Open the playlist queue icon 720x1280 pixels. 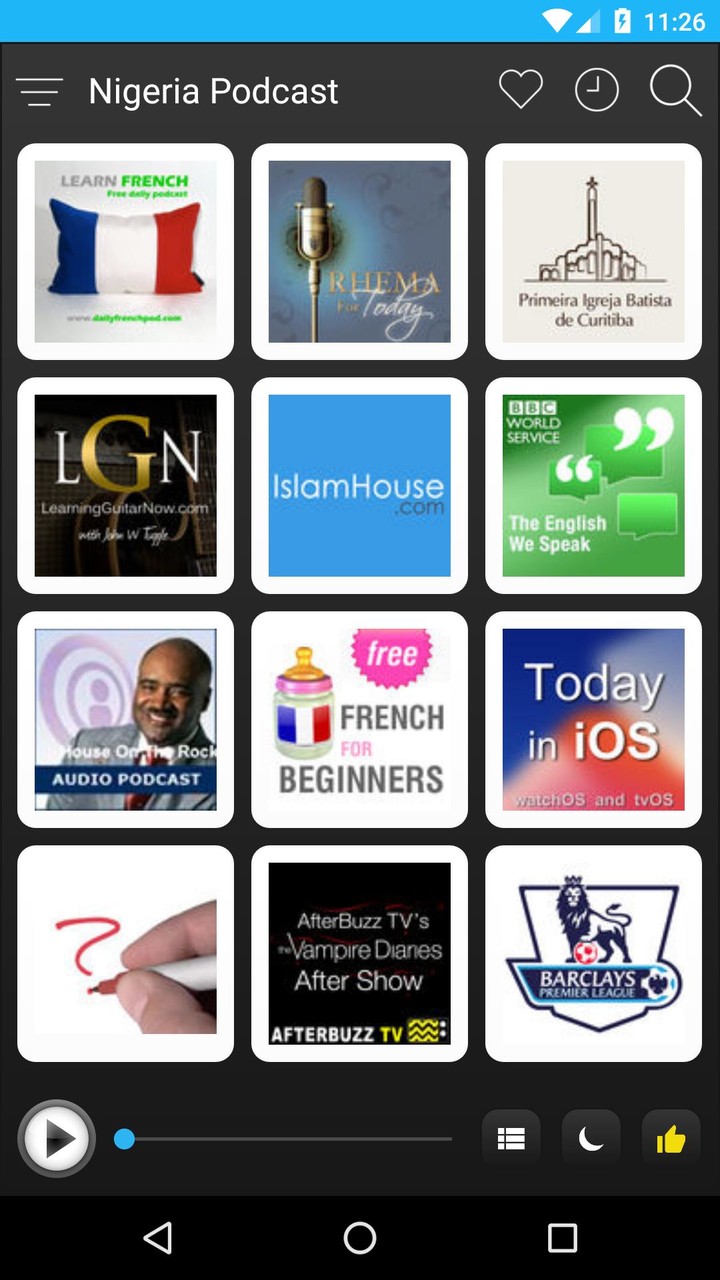click(511, 1138)
